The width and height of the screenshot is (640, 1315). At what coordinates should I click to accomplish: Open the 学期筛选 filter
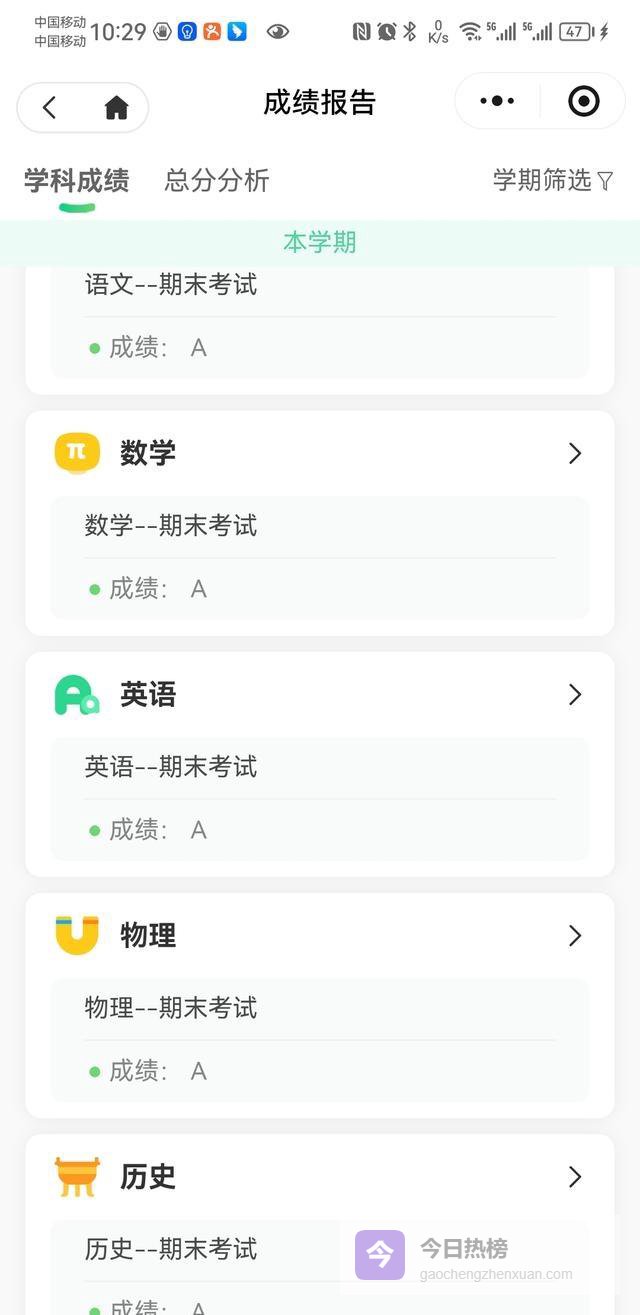(x=553, y=180)
